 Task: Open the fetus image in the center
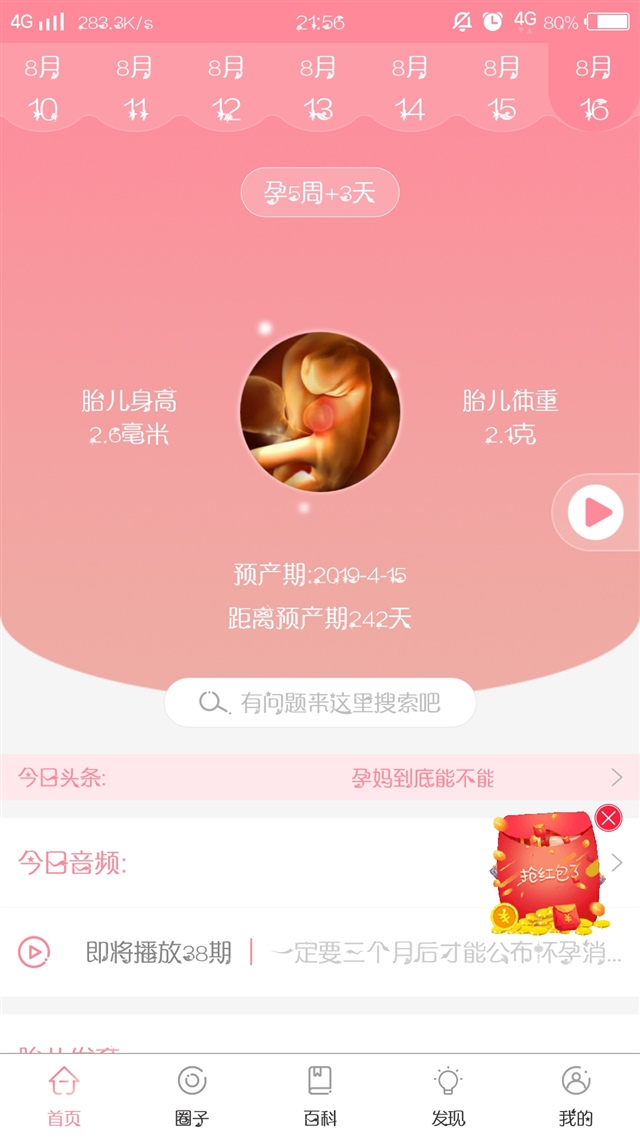[320, 412]
